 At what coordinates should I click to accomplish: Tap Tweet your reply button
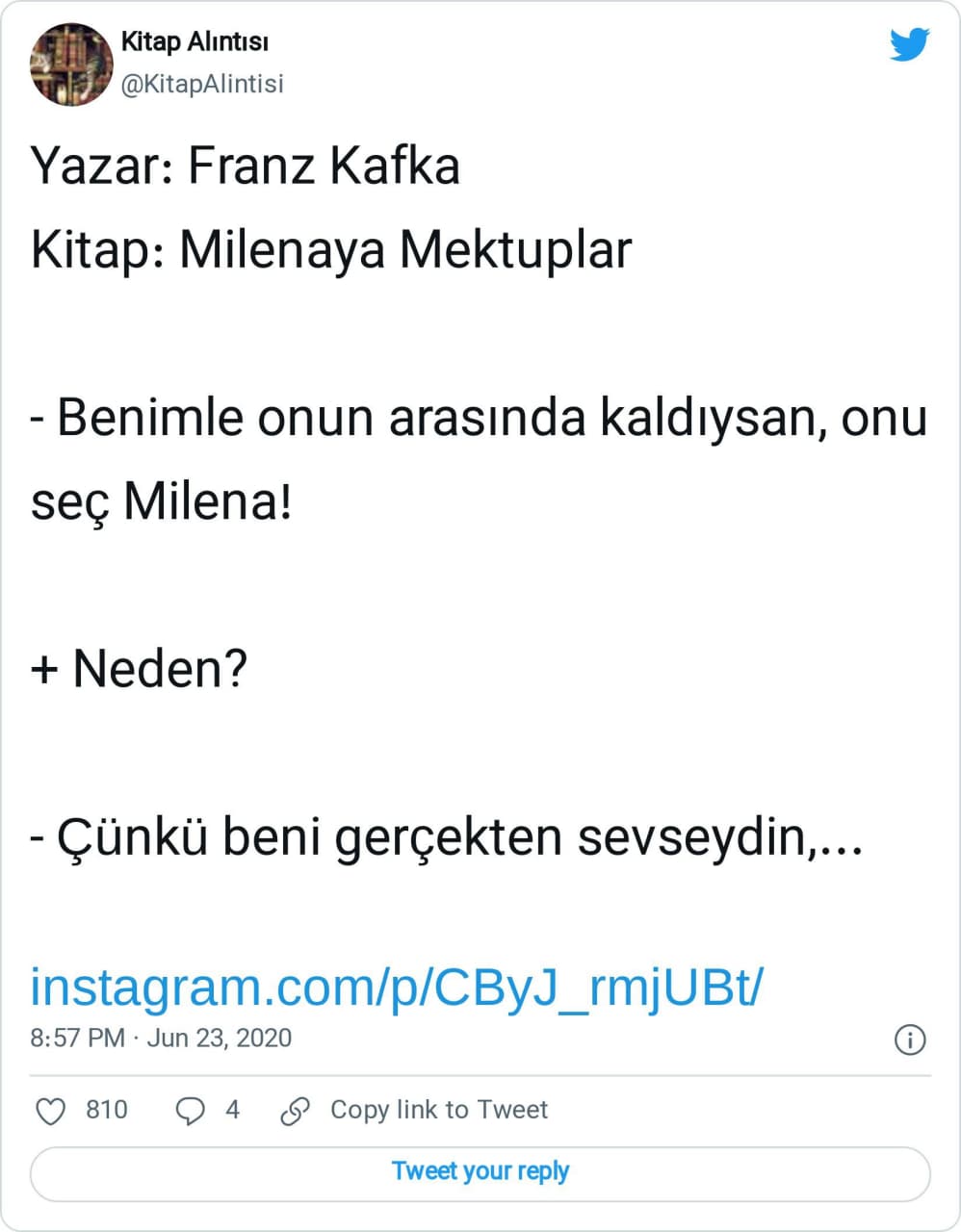tap(480, 1171)
